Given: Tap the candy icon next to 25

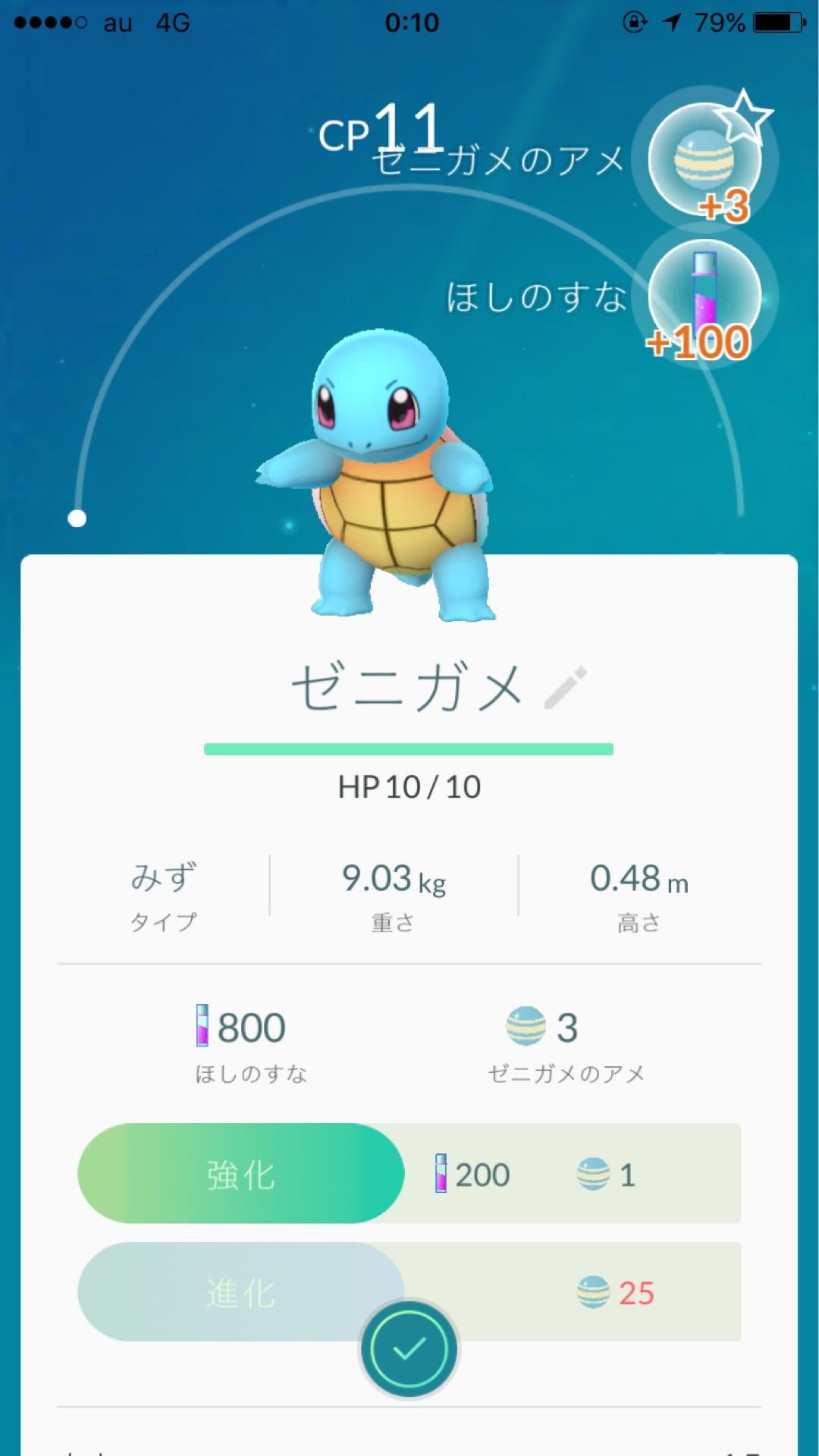Looking at the screenshot, I should click(x=594, y=1292).
